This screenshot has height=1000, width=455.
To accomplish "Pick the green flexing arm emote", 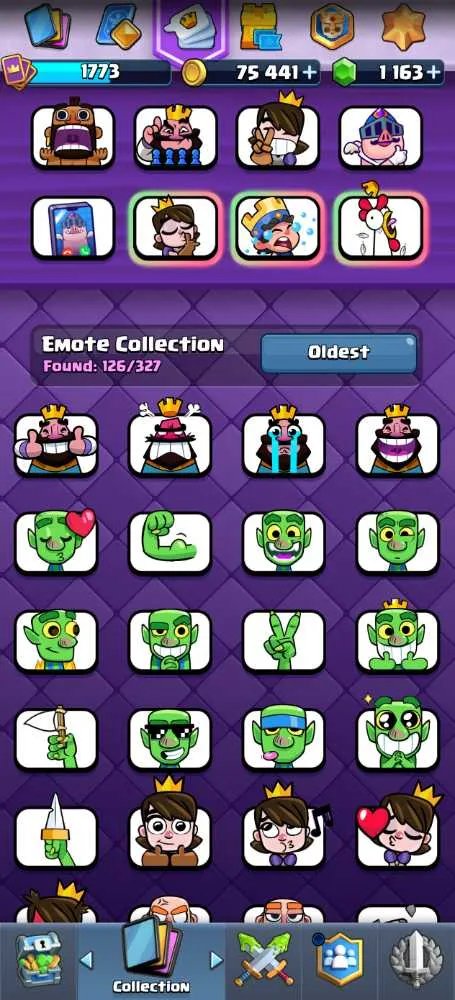I will coord(170,541).
